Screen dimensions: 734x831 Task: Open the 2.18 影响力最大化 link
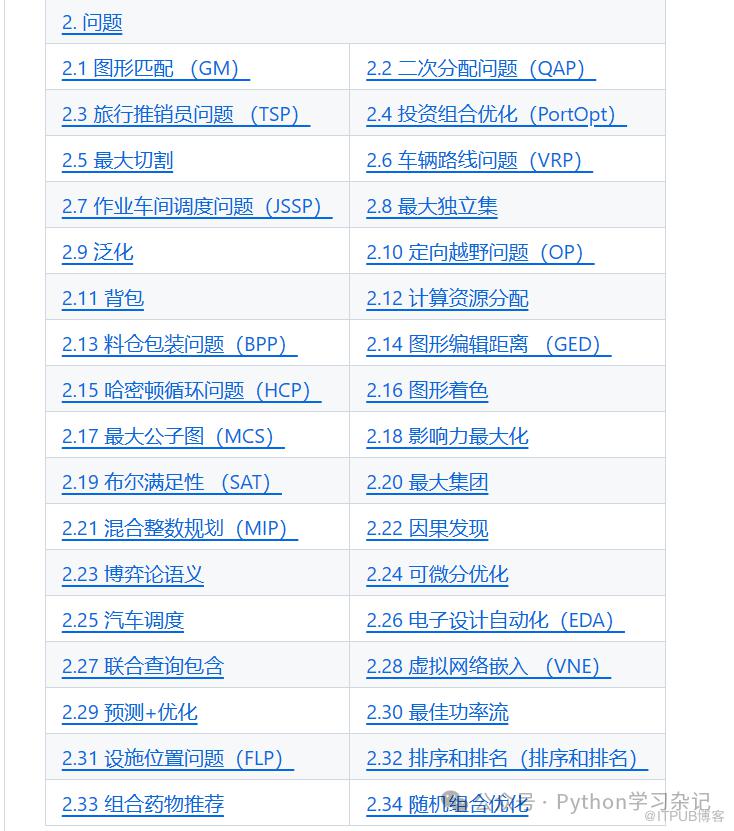(x=447, y=436)
